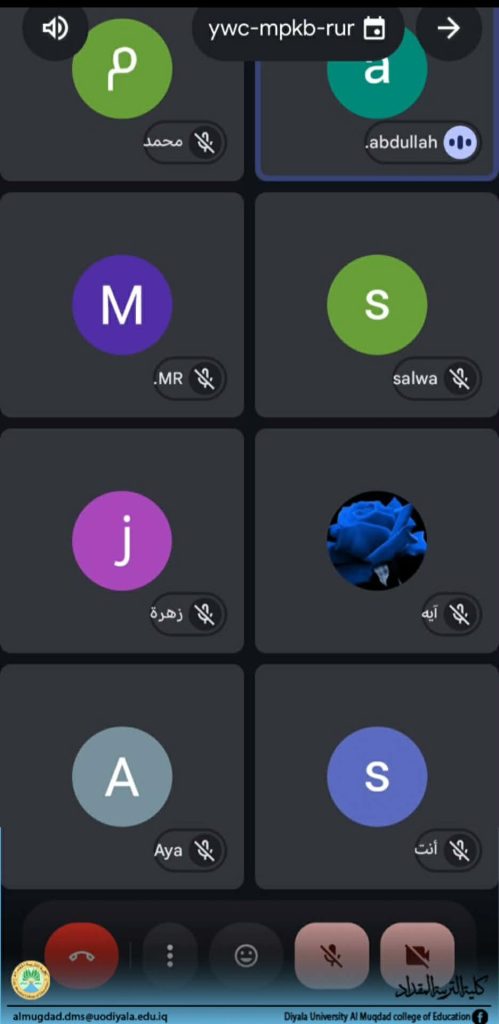The height and width of the screenshot is (1024, 499).
Task: Select محمد's participant tile
Action: point(122,91)
